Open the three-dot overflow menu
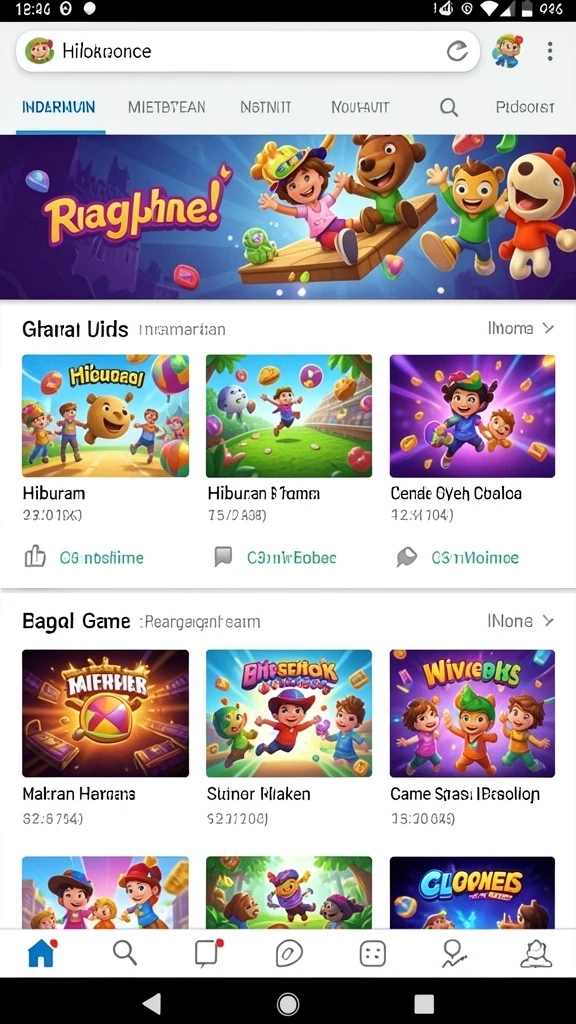 coord(550,51)
